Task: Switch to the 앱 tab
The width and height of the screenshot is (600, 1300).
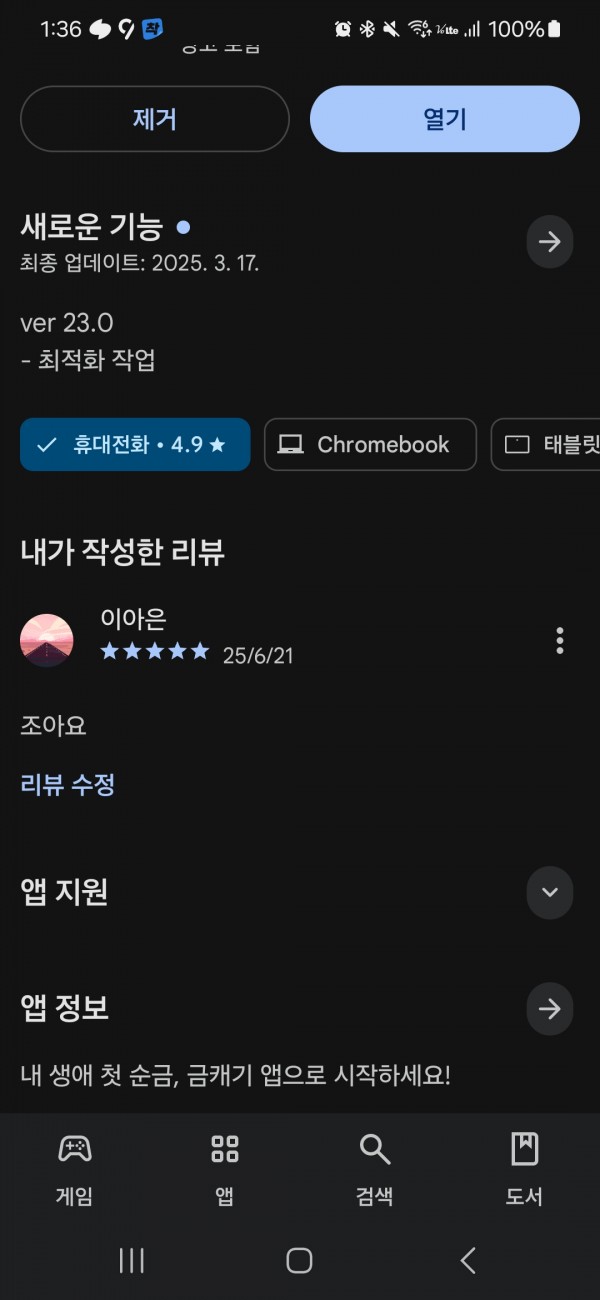Action: (225, 1169)
